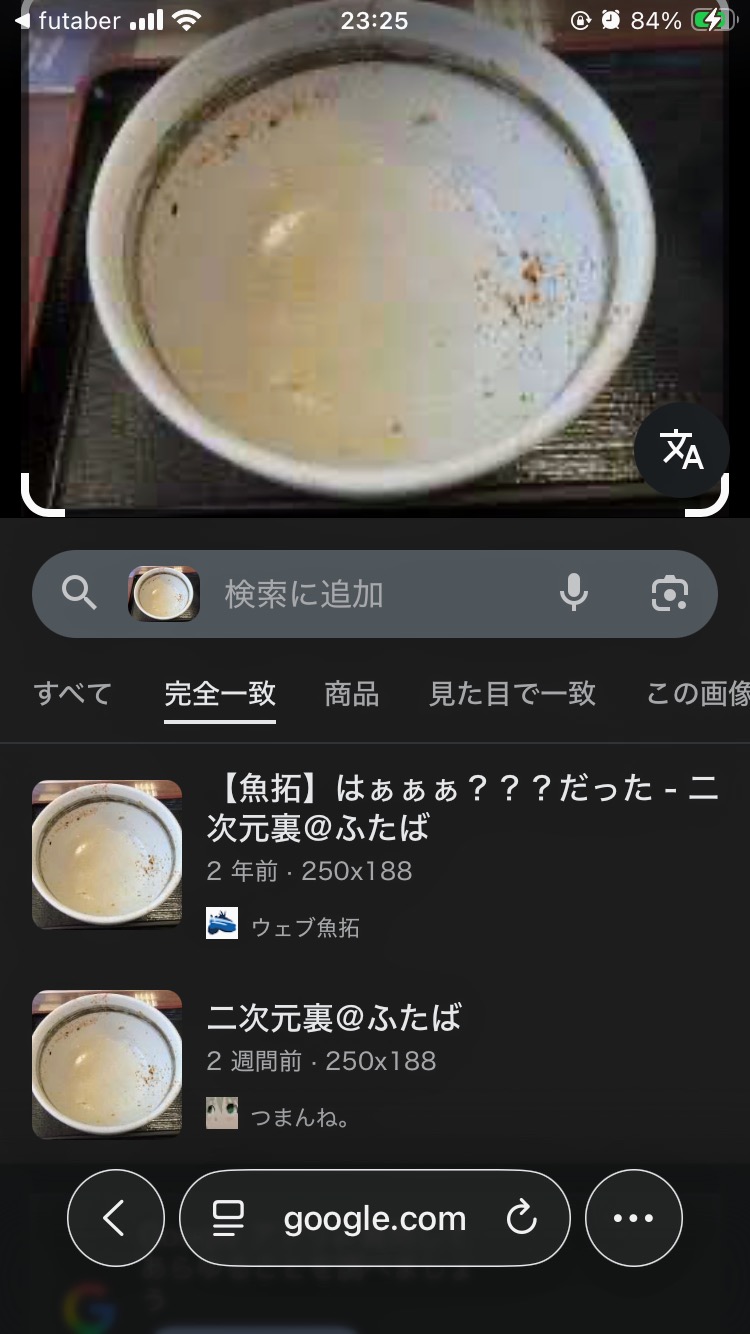Image resolution: width=750 pixels, height=1334 pixels.
Task: Tap the translate icon on the image
Action: [x=682, y=451]
